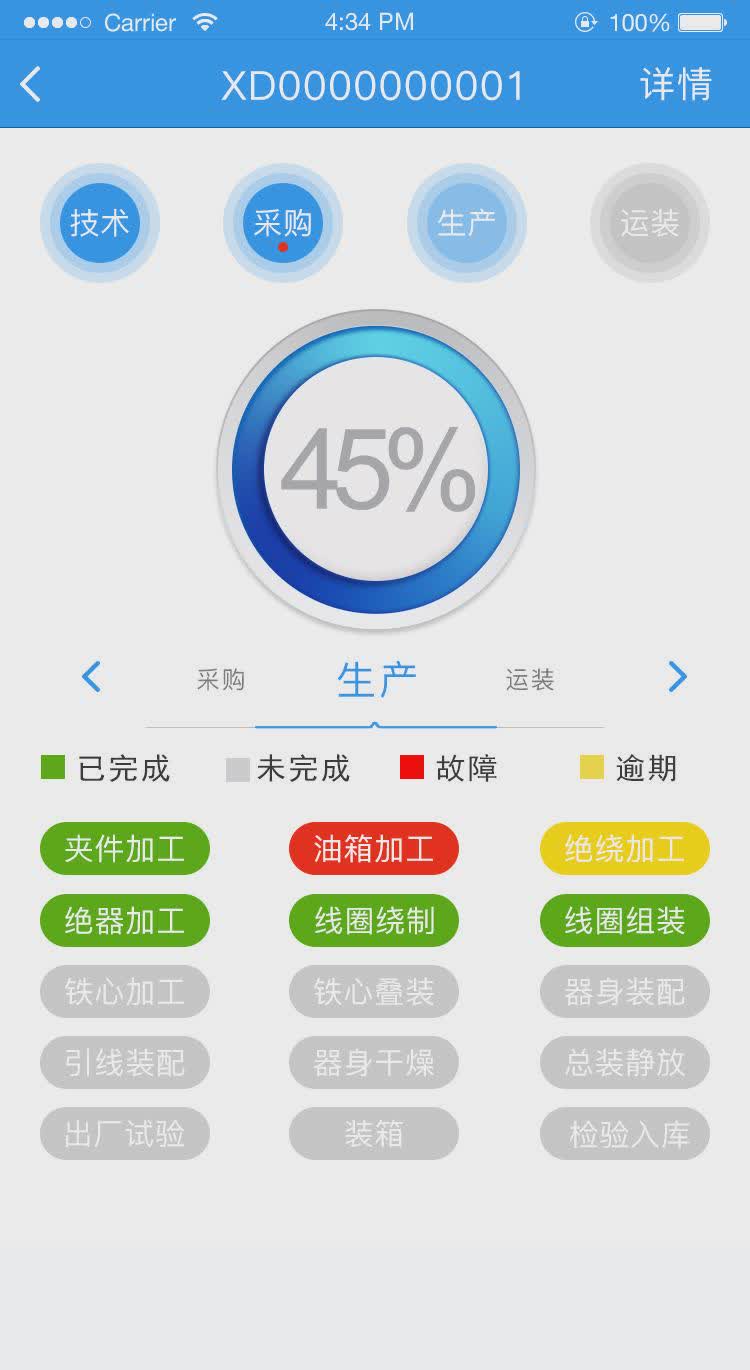Open 详情 details in the header
The image size is (750, 1370).
coord(676,85)
